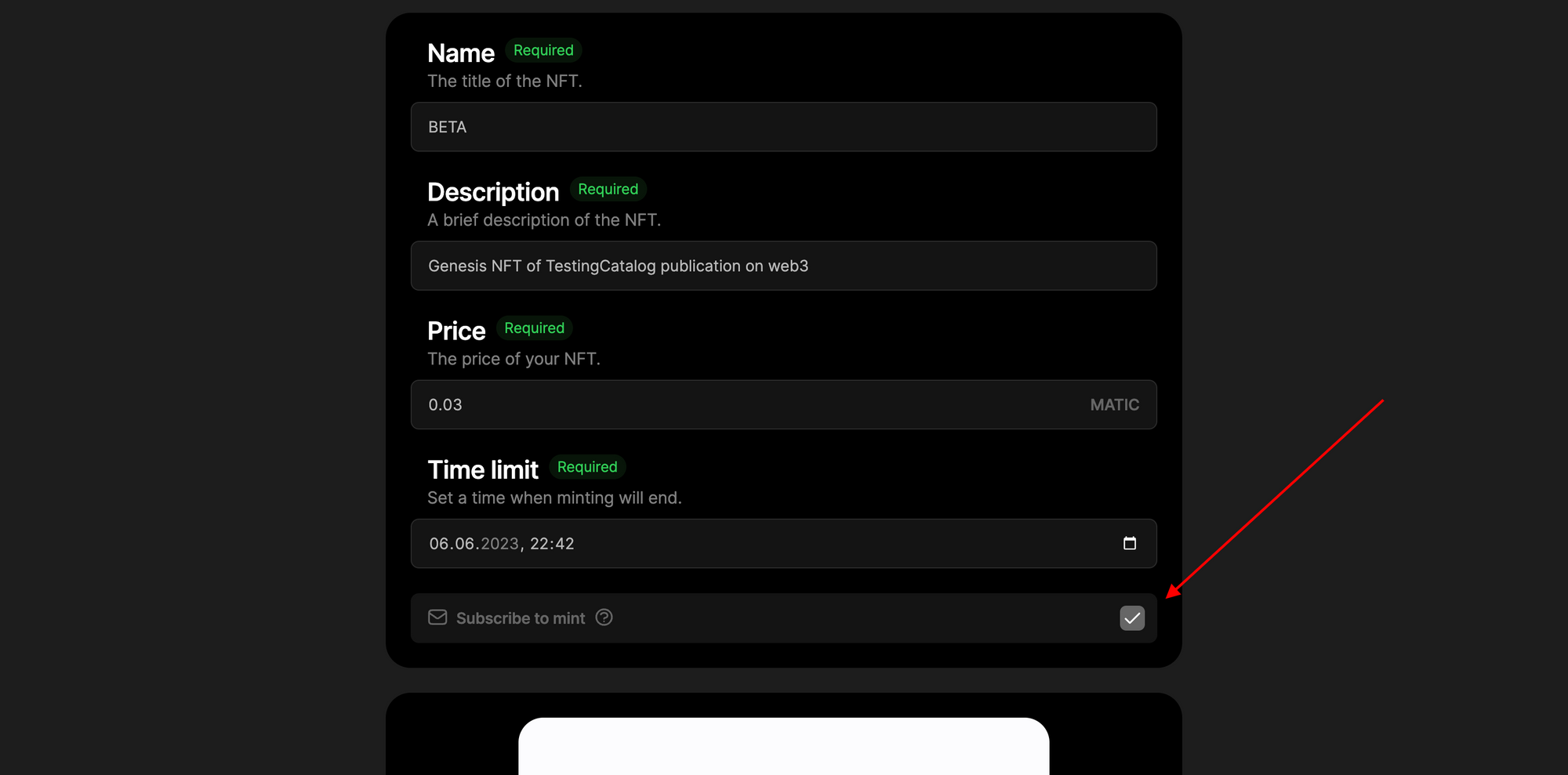Viewport: 1568px width, 775px height.
Task: Open the calendar date picker icon
Action: (1130, 543)
